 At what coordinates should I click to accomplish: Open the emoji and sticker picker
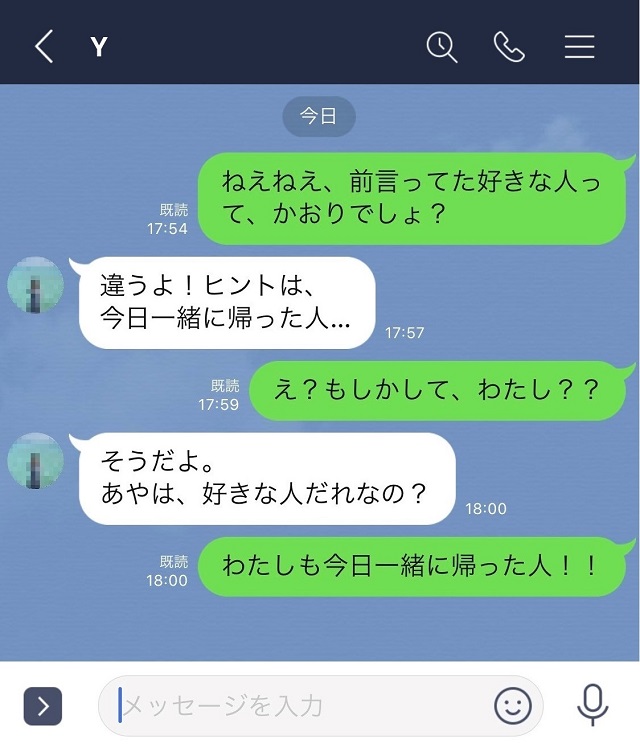coord(513,706)
